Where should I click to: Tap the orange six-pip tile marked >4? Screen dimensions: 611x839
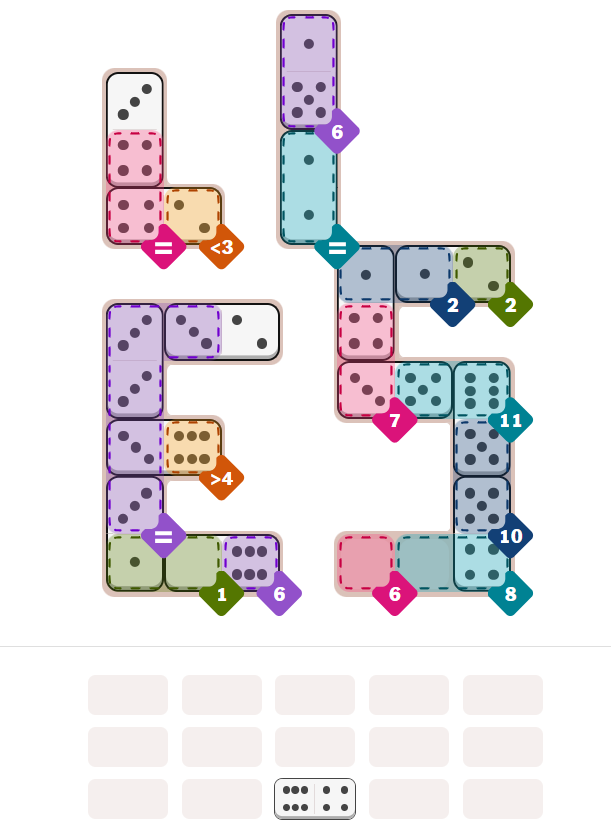click(x=192, y=447)
